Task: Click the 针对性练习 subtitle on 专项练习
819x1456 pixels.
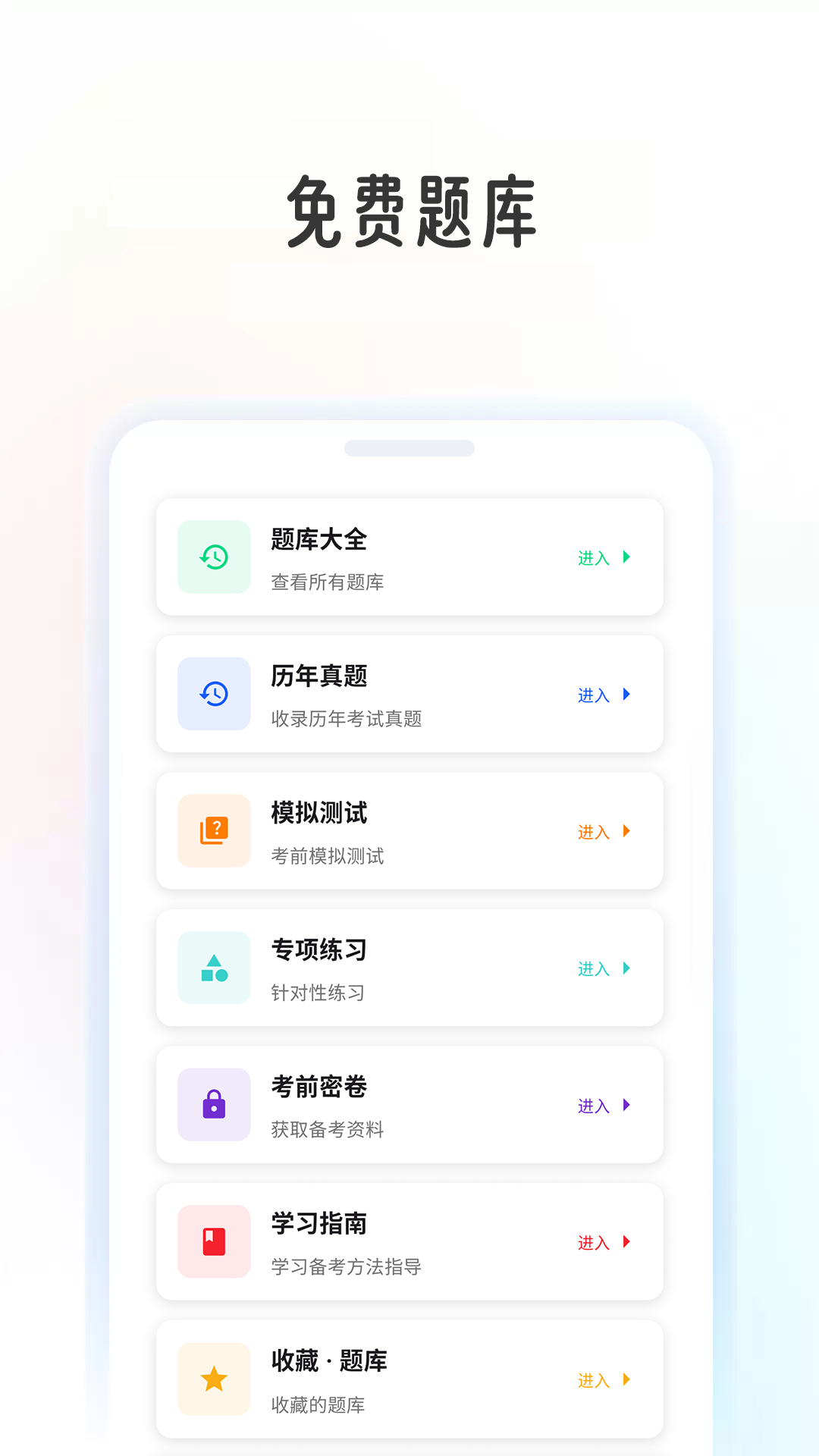Action: [x=318, y=993]
